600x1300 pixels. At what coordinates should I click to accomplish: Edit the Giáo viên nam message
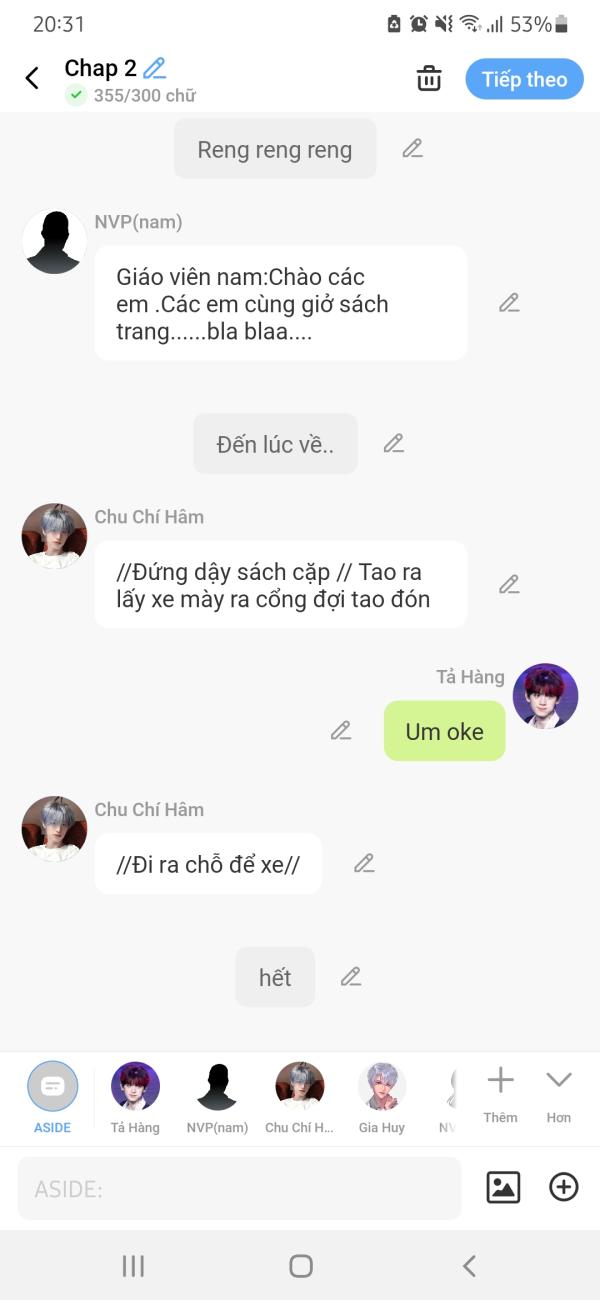click(x=509, y=303)
